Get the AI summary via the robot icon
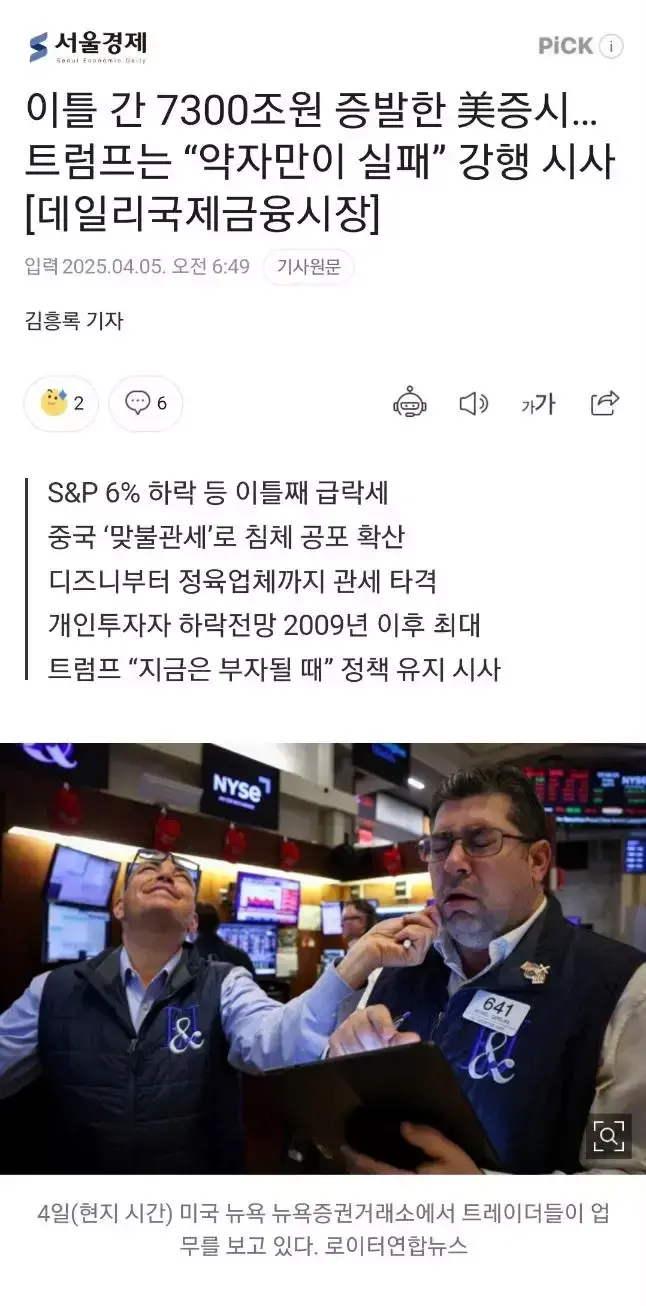Image resolution: width=646 pixels, height=1306 pixels. click(410, 403)
